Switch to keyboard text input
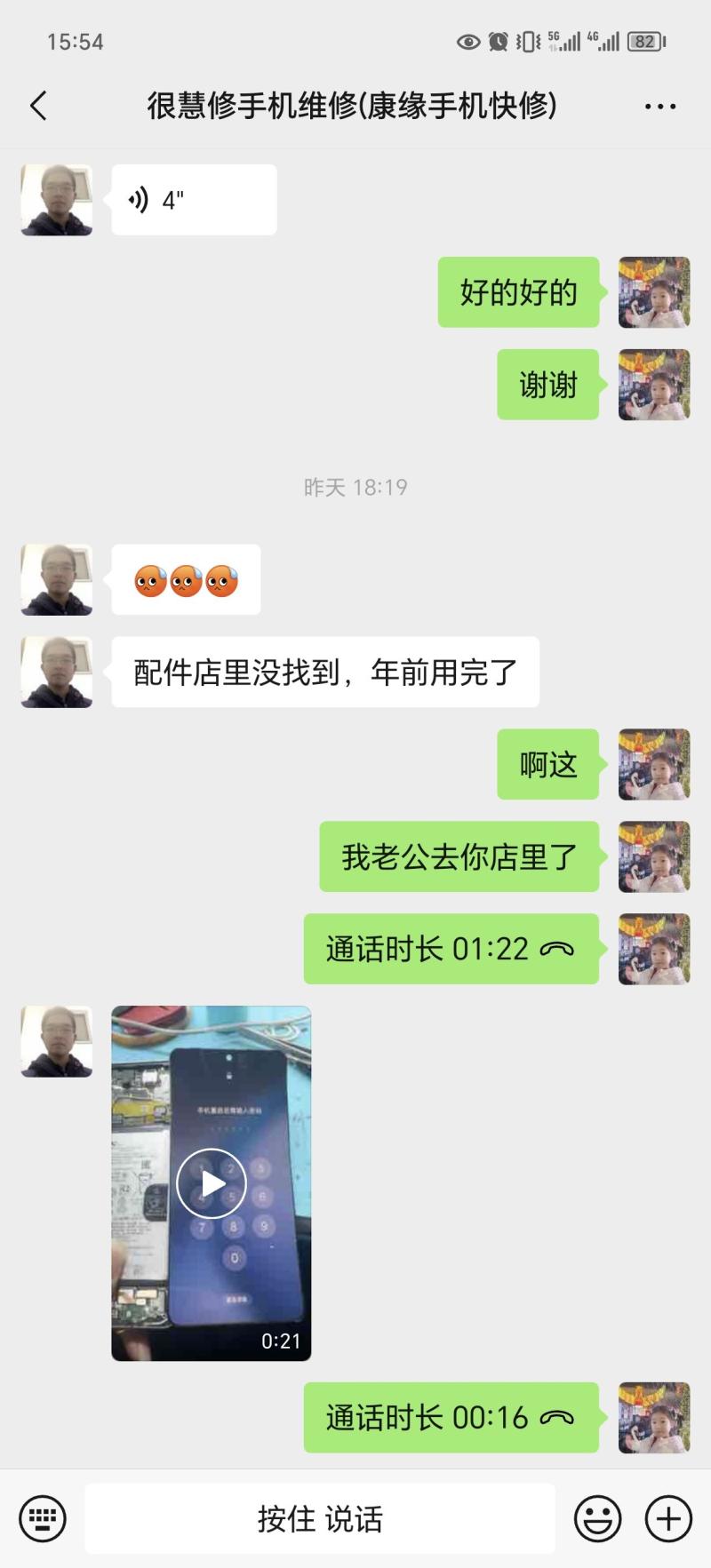The height and width of the screenshot is (1568, 711). point(43,1518)
